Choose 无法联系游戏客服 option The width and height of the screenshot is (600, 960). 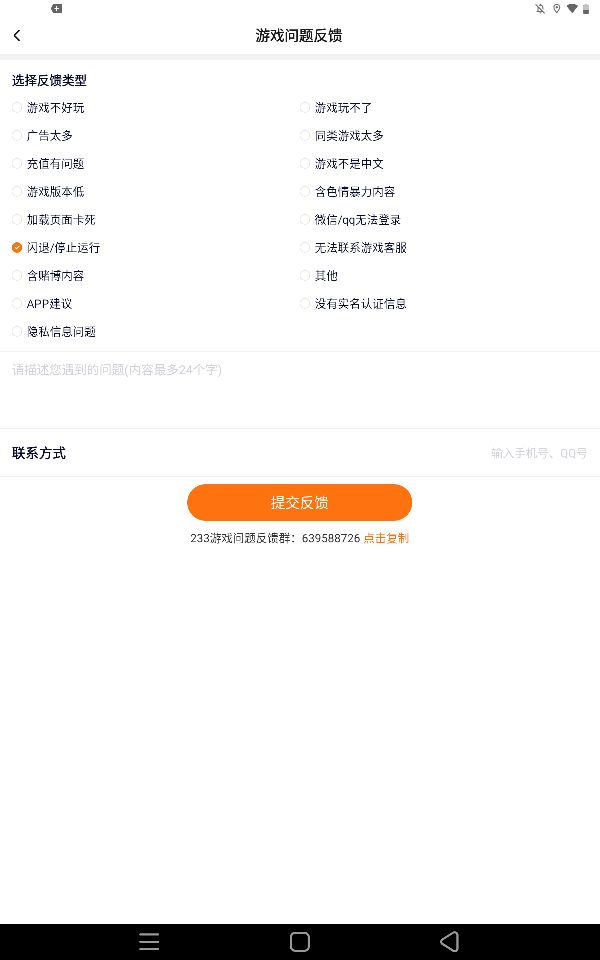[353, 248]
